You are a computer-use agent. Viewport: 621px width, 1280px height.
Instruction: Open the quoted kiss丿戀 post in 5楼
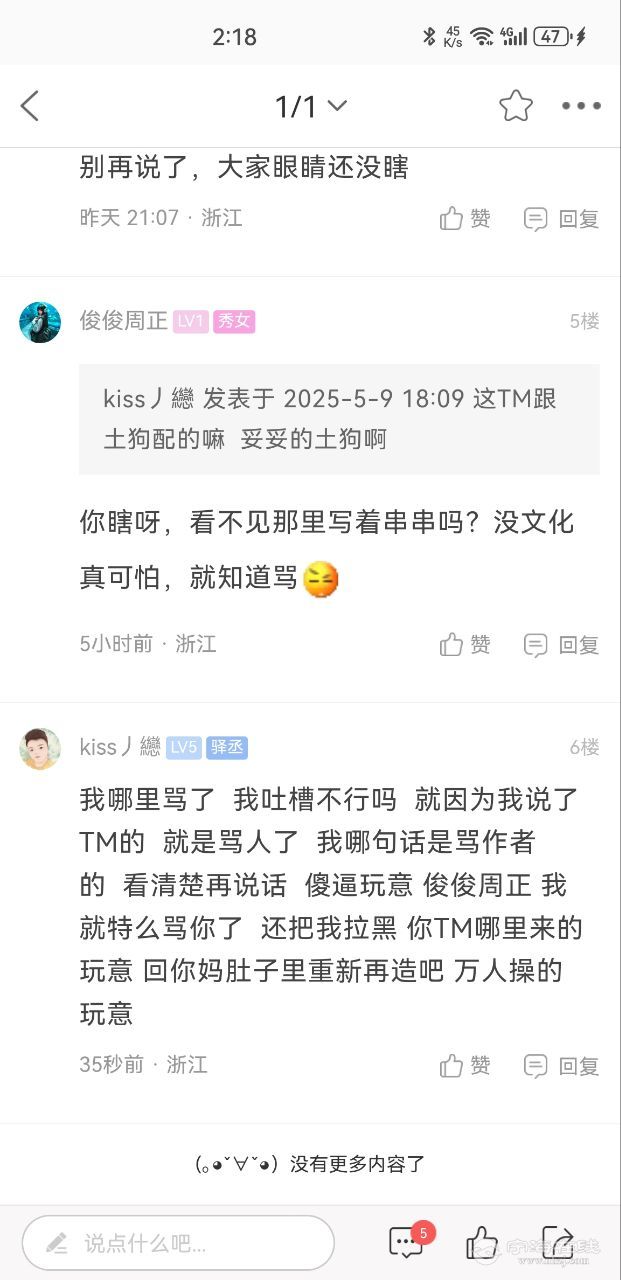(339, 418)
